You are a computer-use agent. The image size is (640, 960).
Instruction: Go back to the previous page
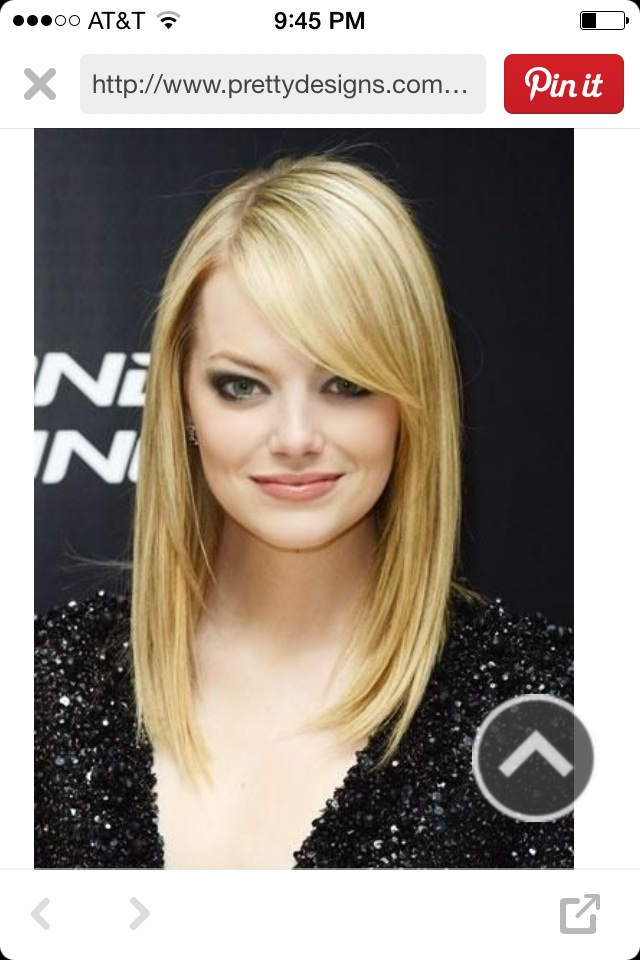41,912
